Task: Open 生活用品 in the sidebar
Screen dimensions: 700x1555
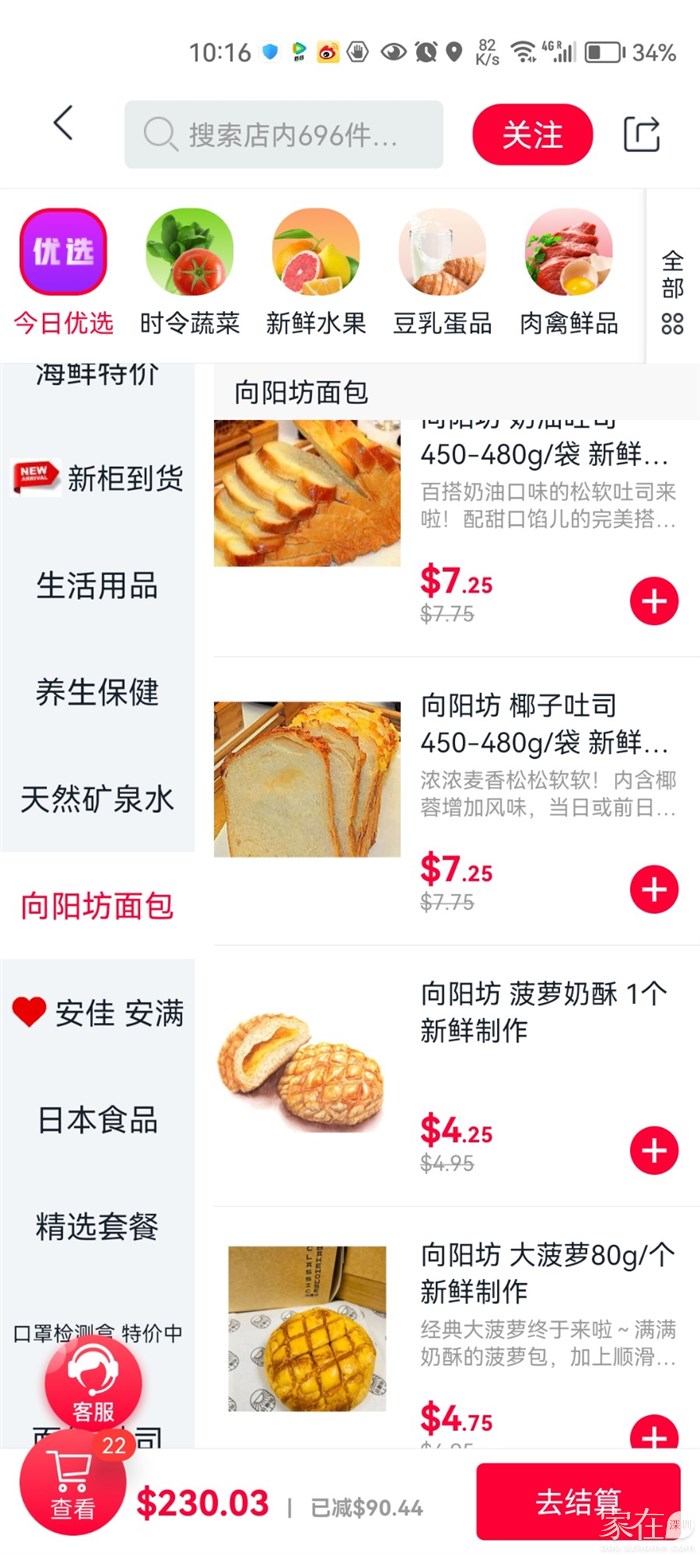Action: [98, 586]
